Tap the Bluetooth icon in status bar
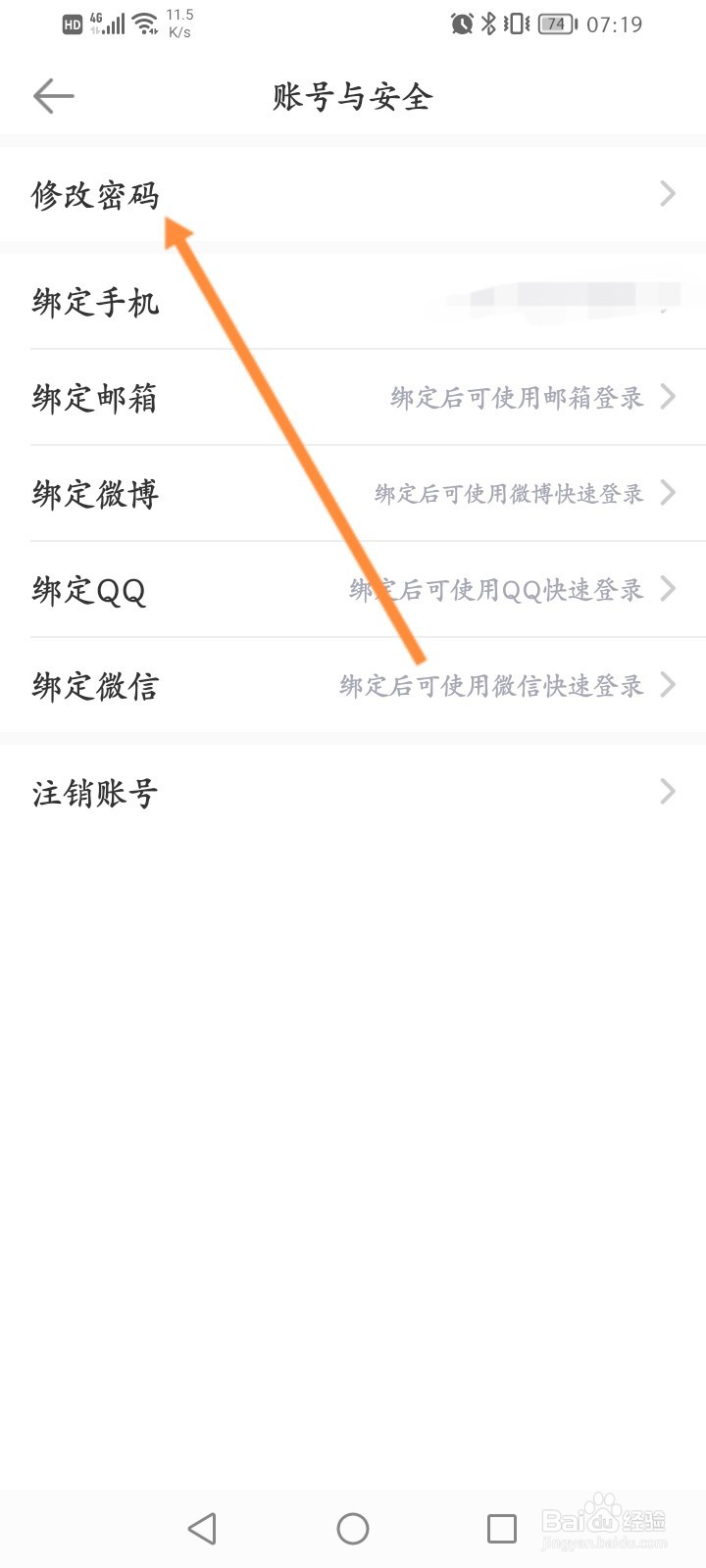Viewport: 706px width, 1568px height. click(x=486, y=24)
